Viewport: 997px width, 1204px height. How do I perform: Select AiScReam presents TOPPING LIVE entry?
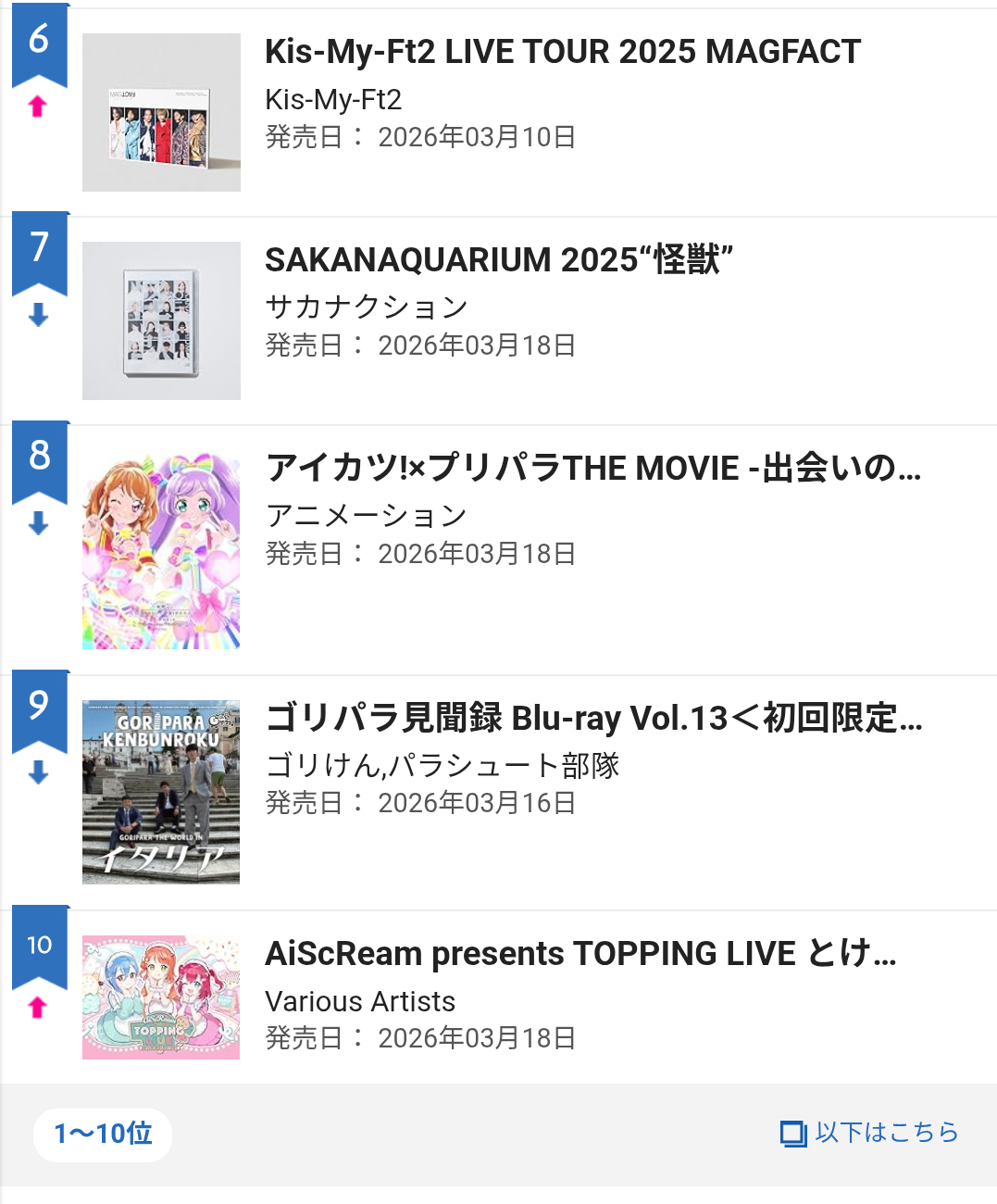click(x=580, y=954)
